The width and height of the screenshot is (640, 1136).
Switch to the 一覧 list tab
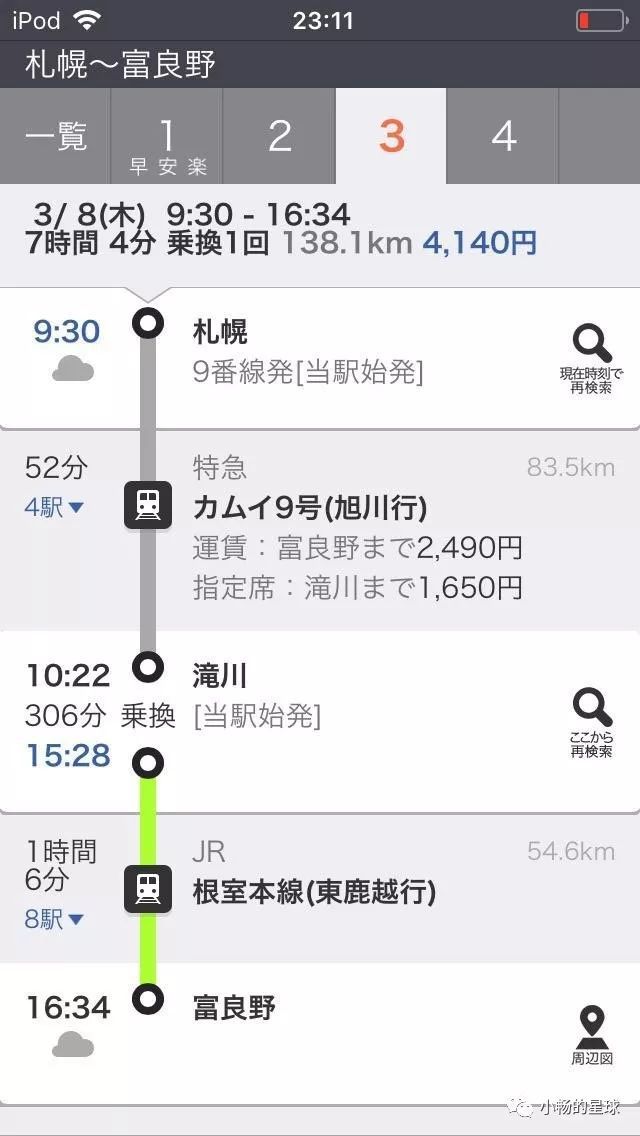(x=55, y=136)
